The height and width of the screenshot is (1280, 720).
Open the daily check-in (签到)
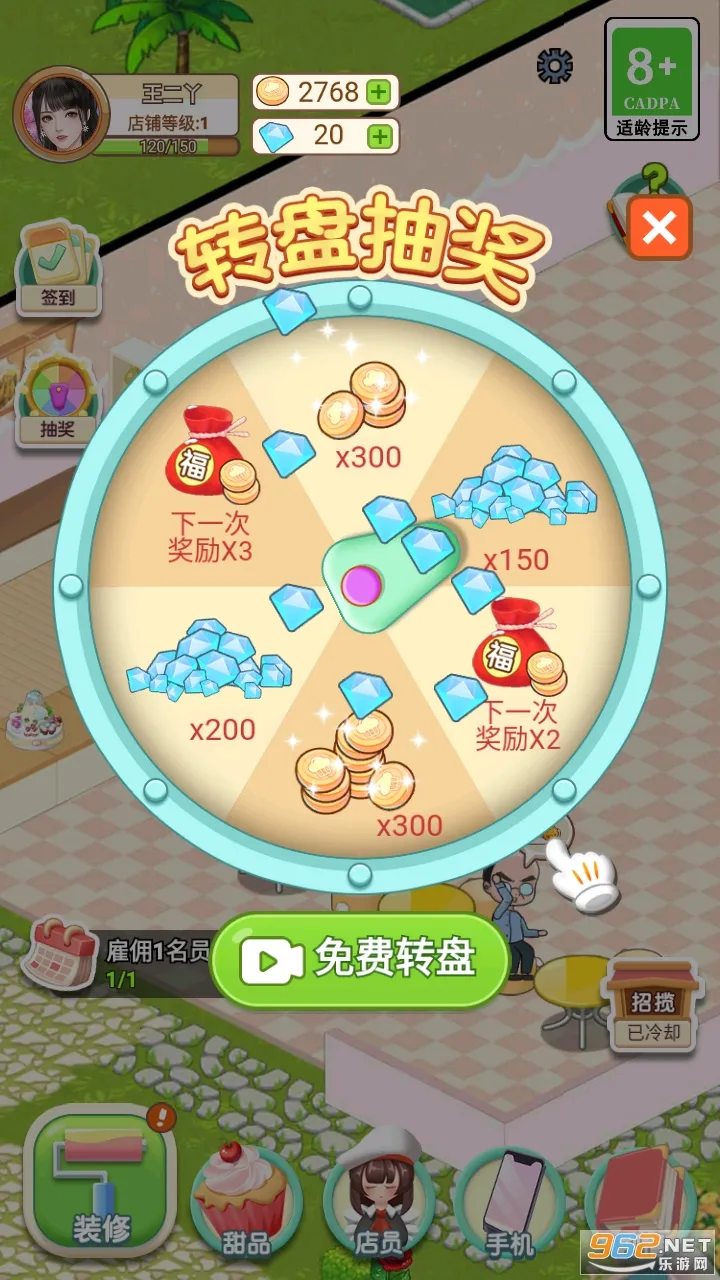tap(59, 270)
